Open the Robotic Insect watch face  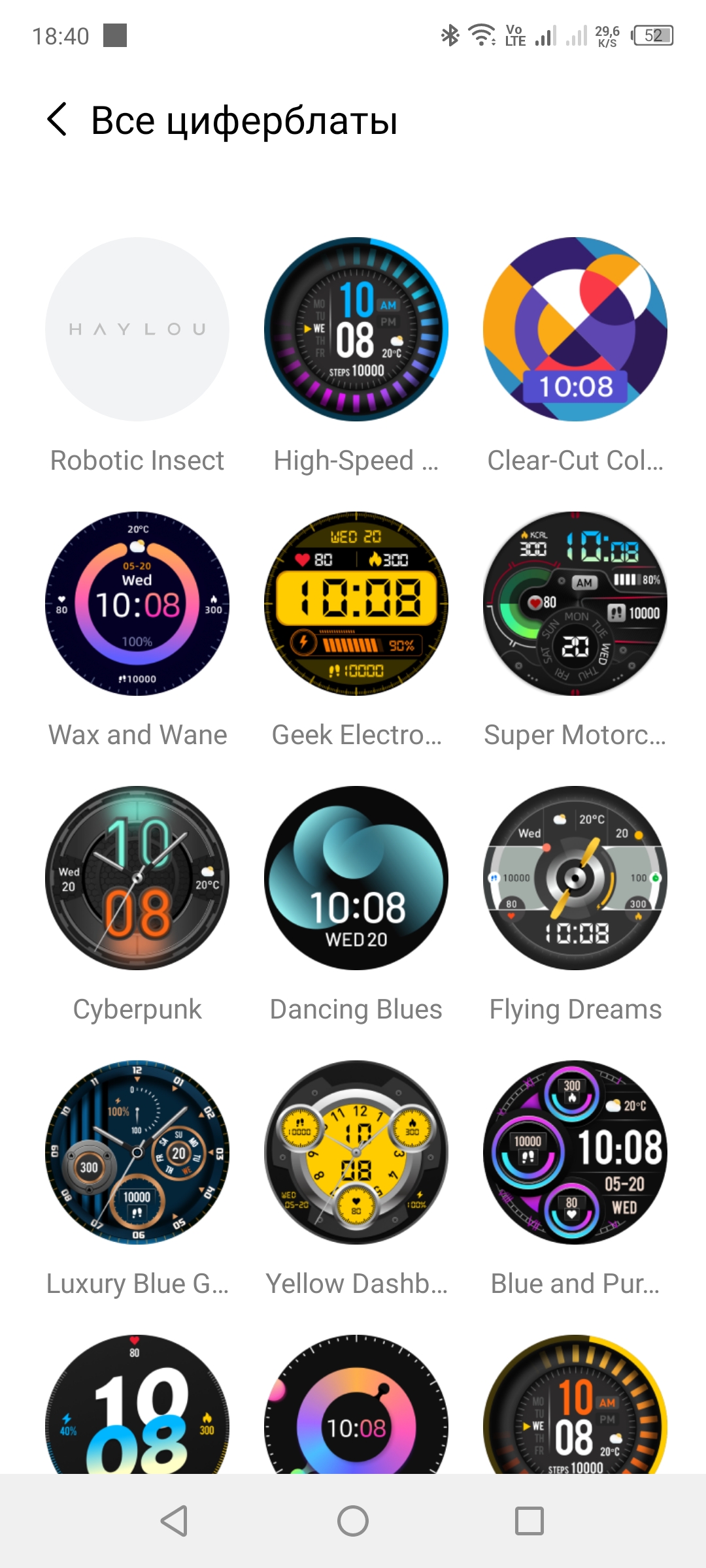137,329
